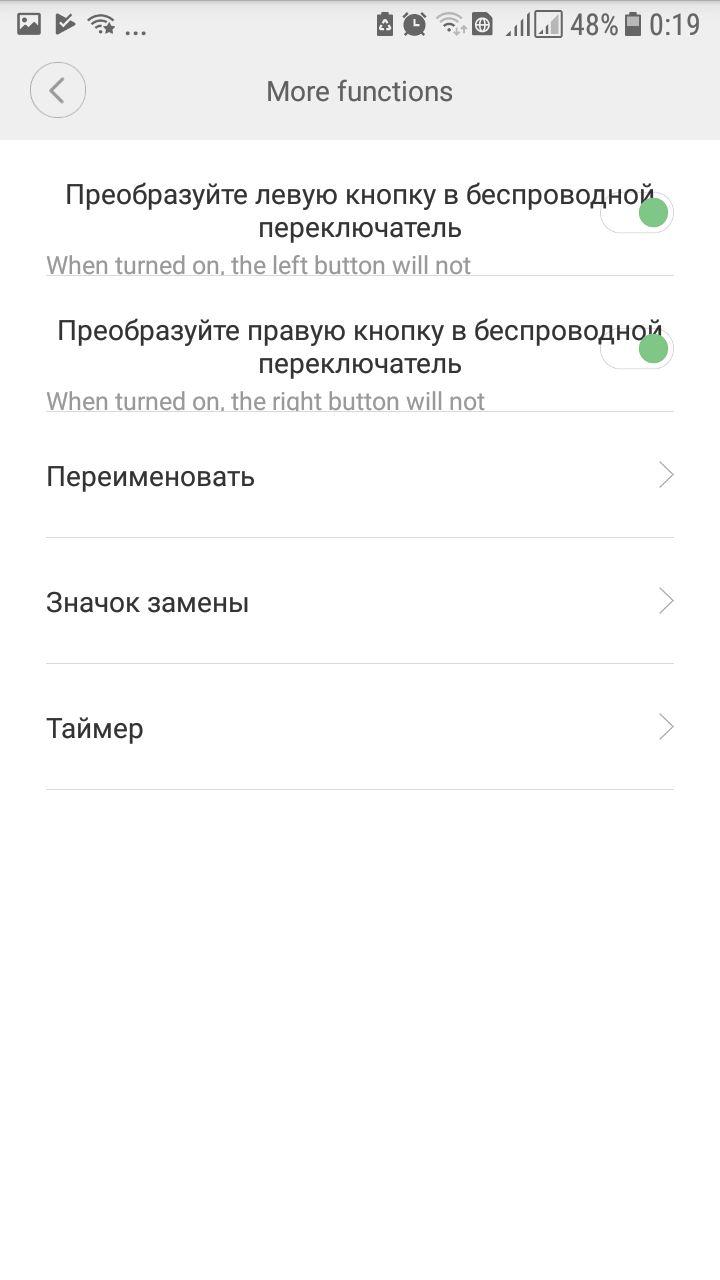
Task: Open the Переименовать row
Action: [x=360, y=476]
